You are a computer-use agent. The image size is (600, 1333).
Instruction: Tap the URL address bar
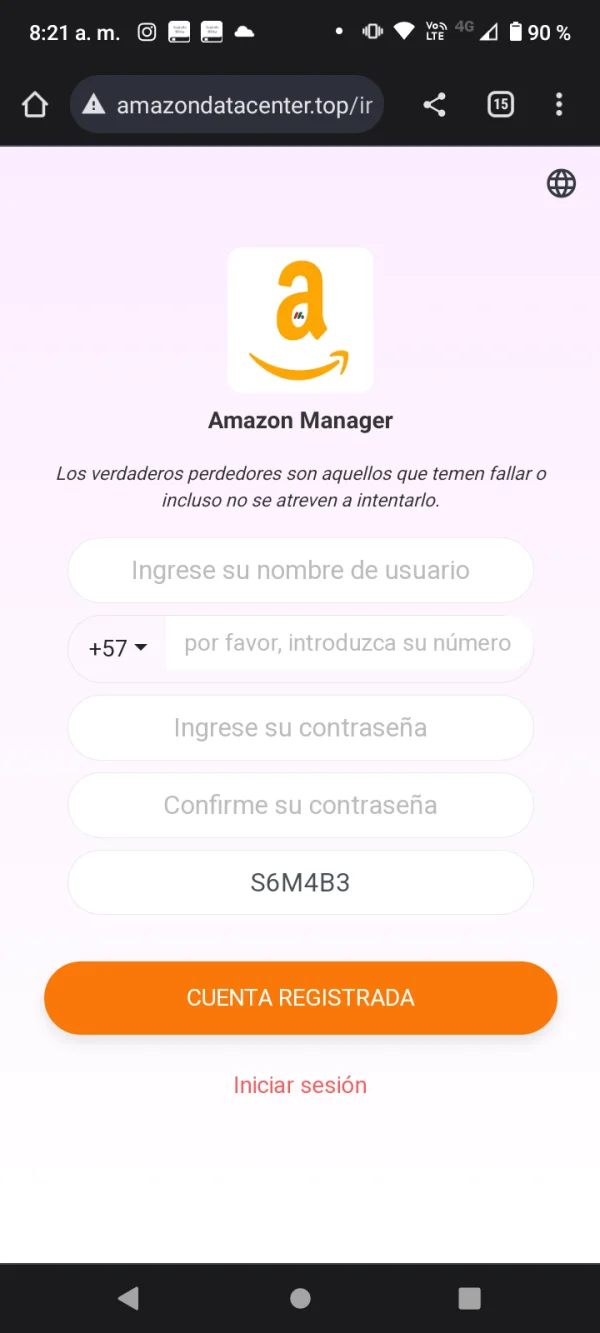tap(228, 105)
